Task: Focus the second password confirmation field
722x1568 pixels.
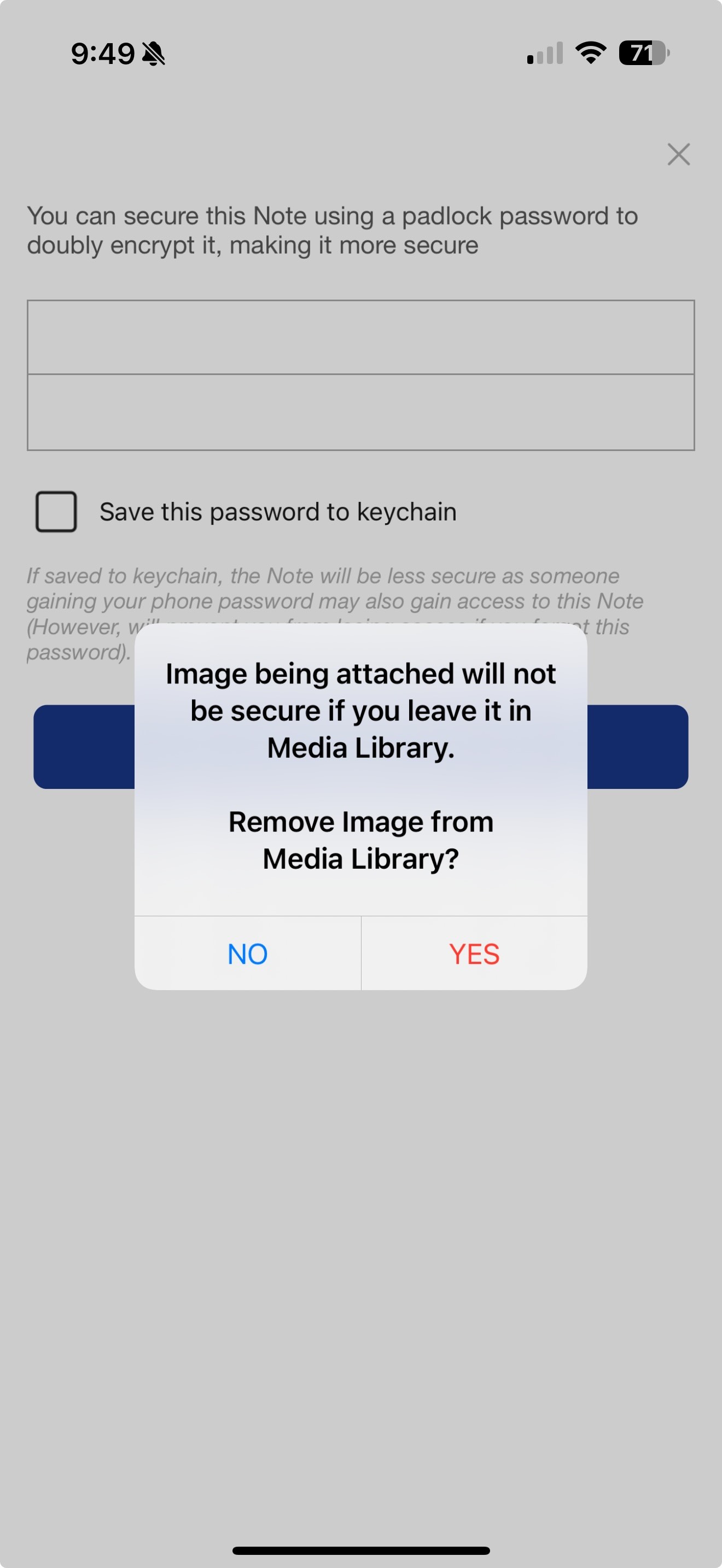Action: click(x=360, y=413)
